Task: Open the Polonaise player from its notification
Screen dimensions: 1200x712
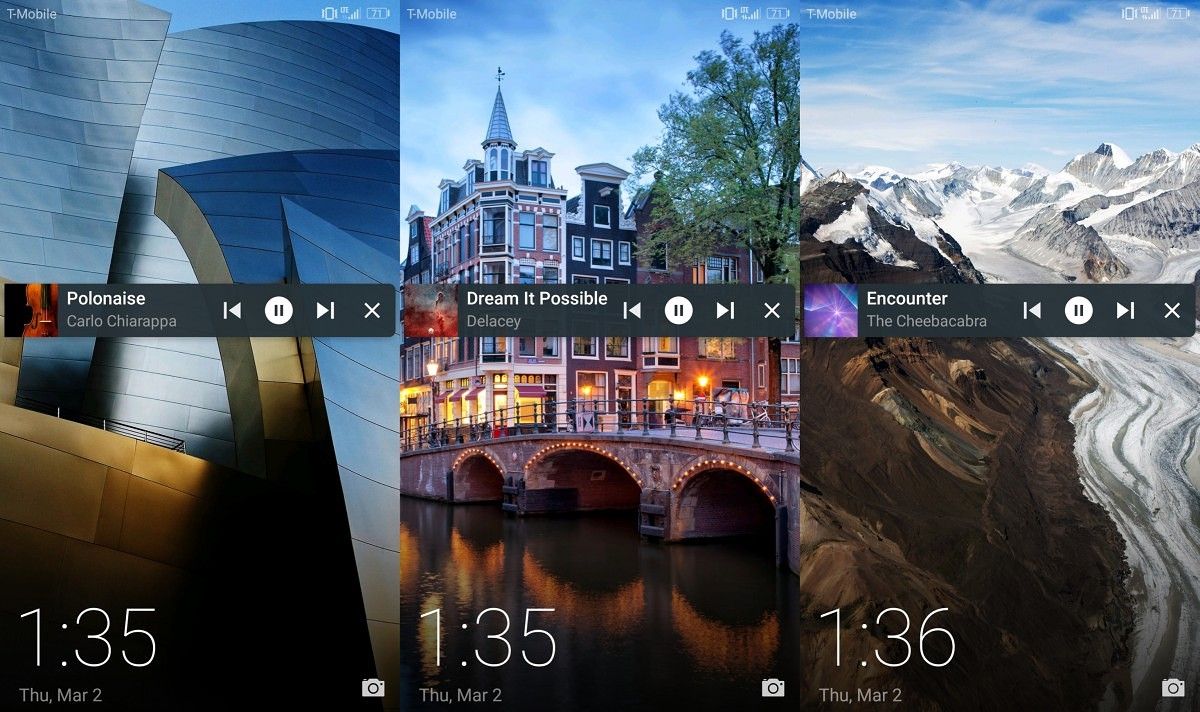Action: [120, 310]
